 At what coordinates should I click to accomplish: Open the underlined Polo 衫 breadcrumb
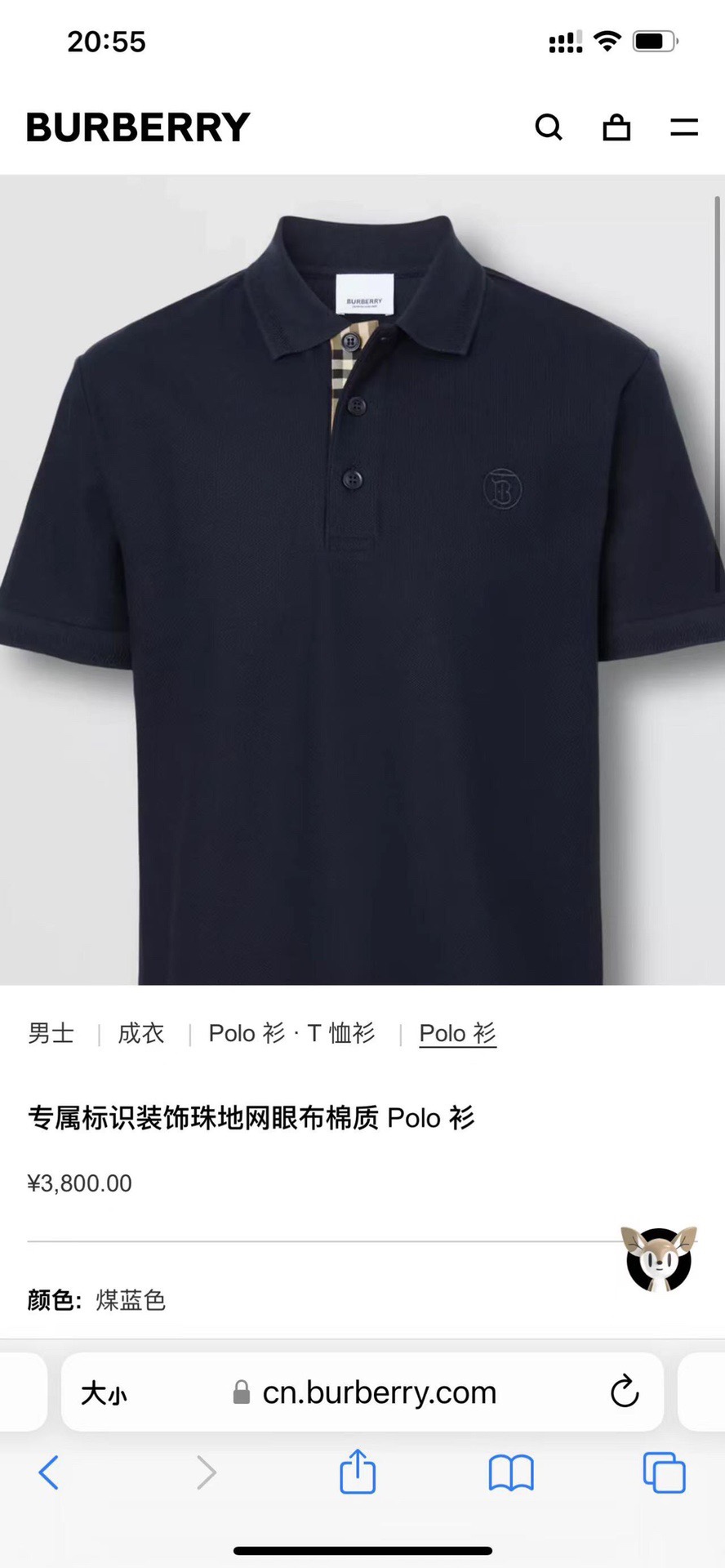point(457,1033)
